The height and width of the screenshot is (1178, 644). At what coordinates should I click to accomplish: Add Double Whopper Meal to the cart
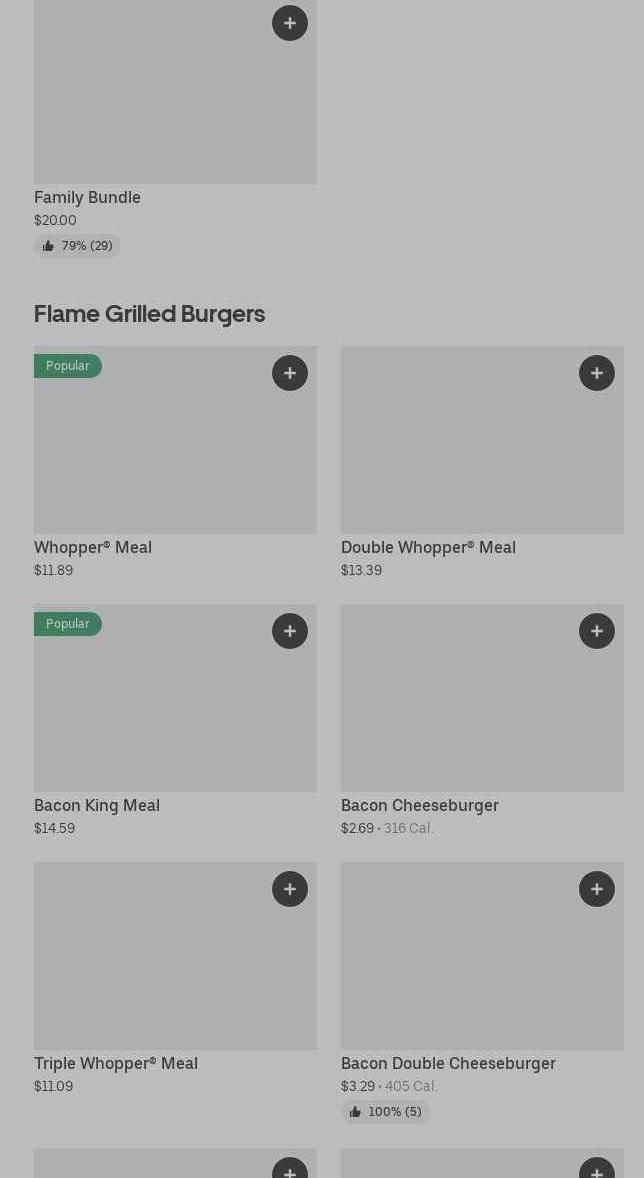tap(597, 373)
